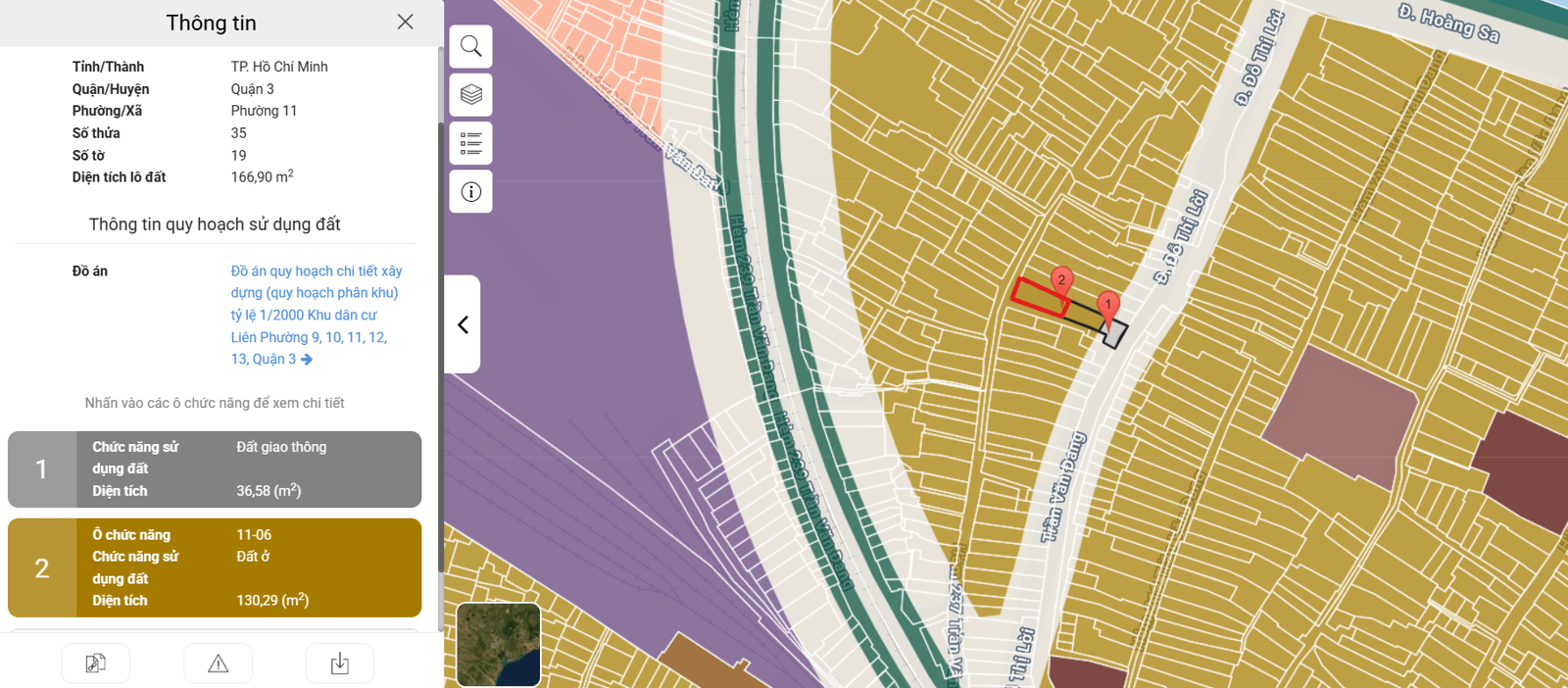Open the map layers selector

click(470, 95)
